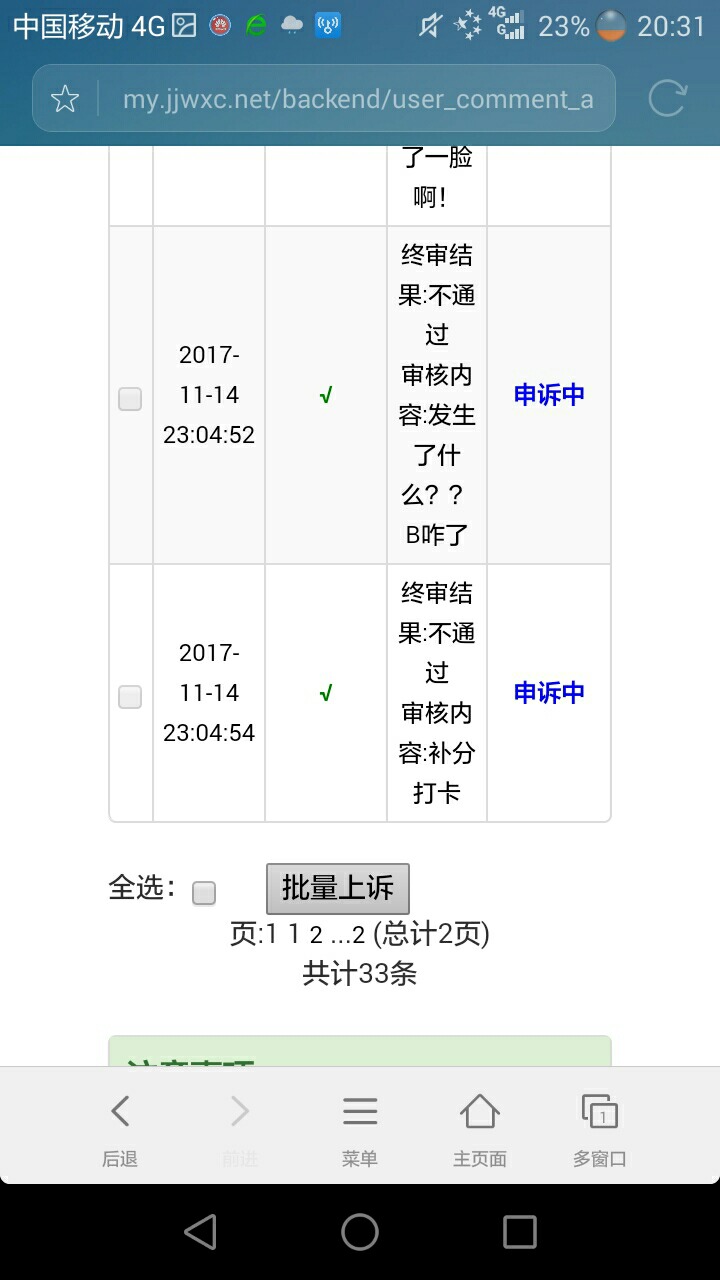Open the 多窗口 tabs view
Viewport: 720px width, 1280px height.
coord(600,1130)
